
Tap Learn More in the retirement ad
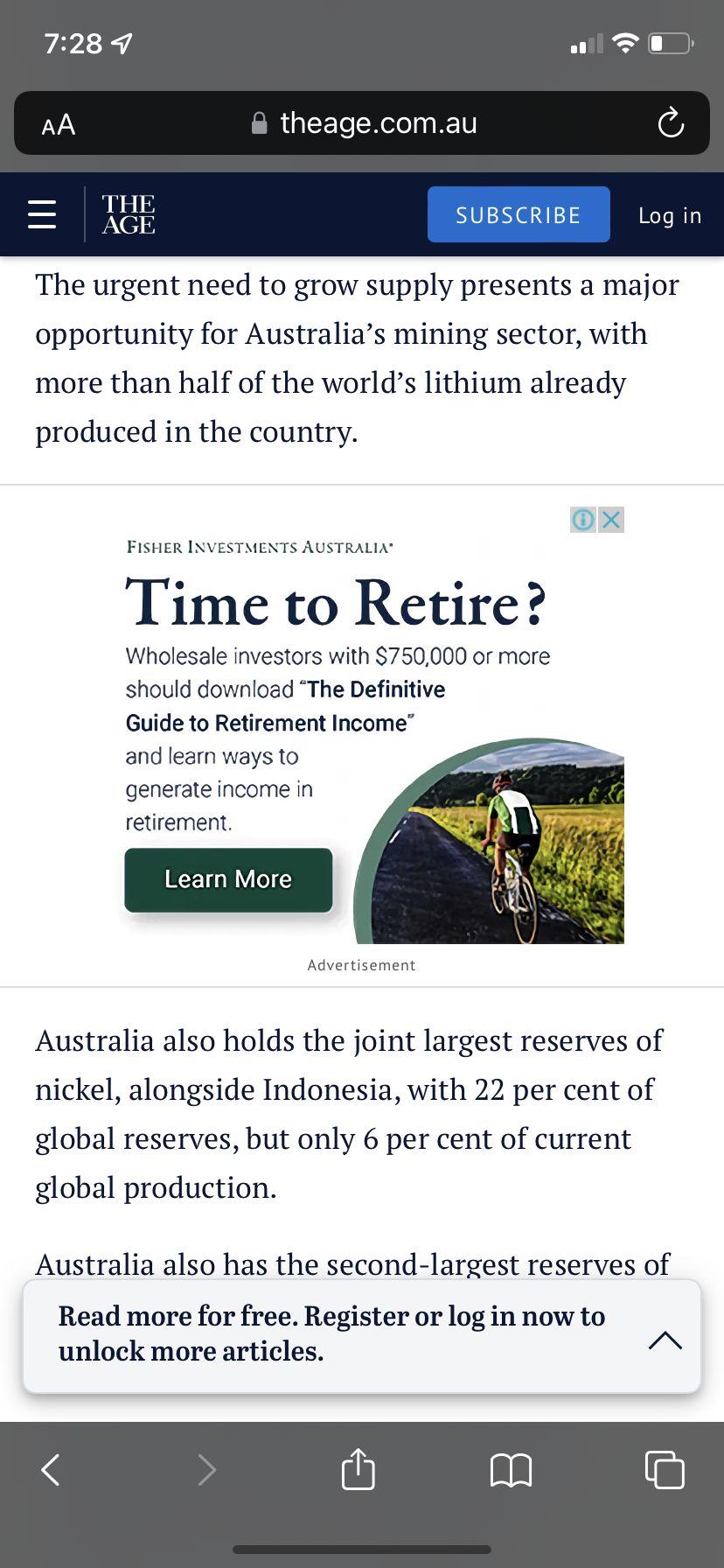(228, 879)
